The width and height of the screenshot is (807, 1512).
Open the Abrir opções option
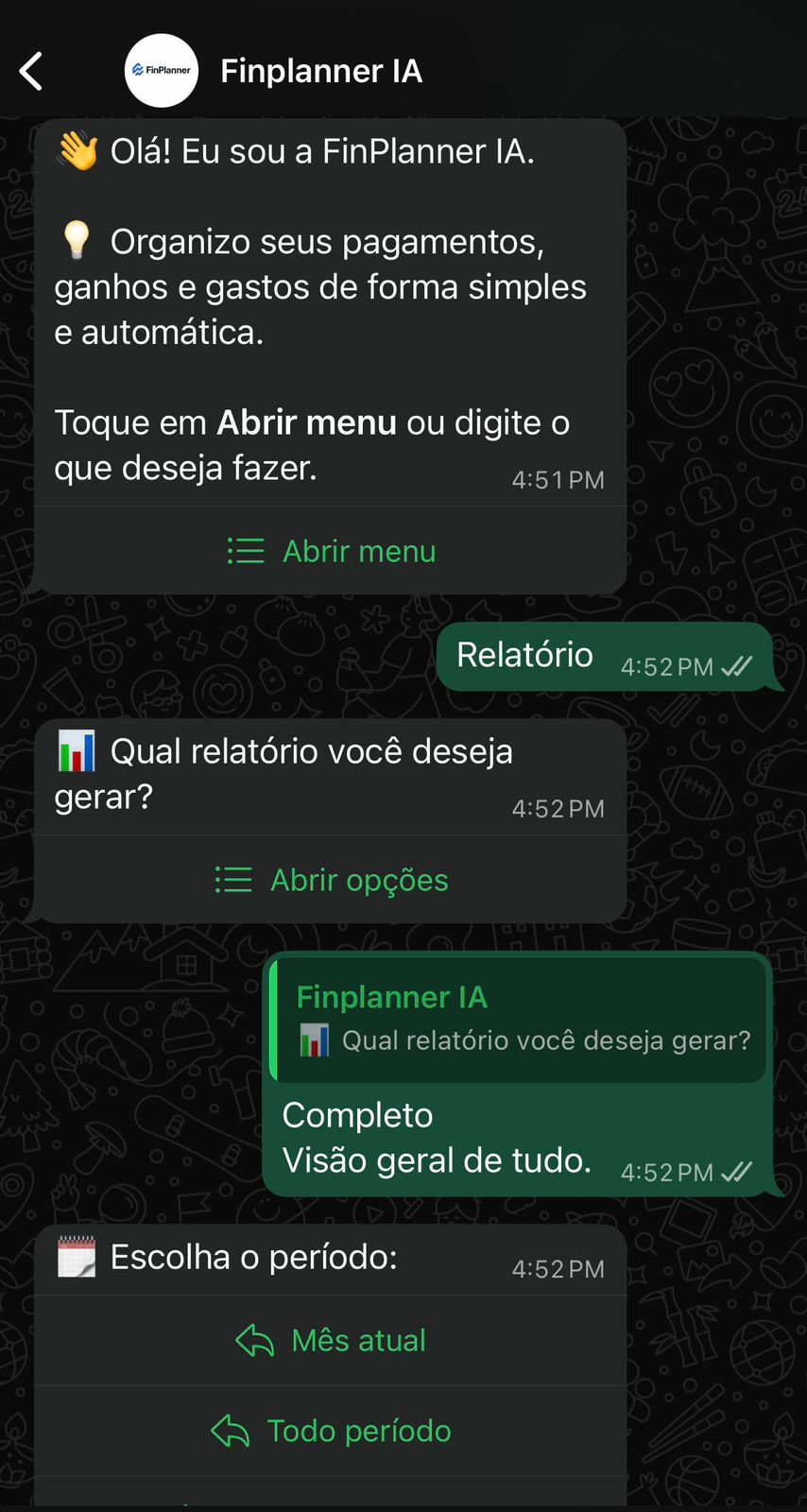(359, 880)
